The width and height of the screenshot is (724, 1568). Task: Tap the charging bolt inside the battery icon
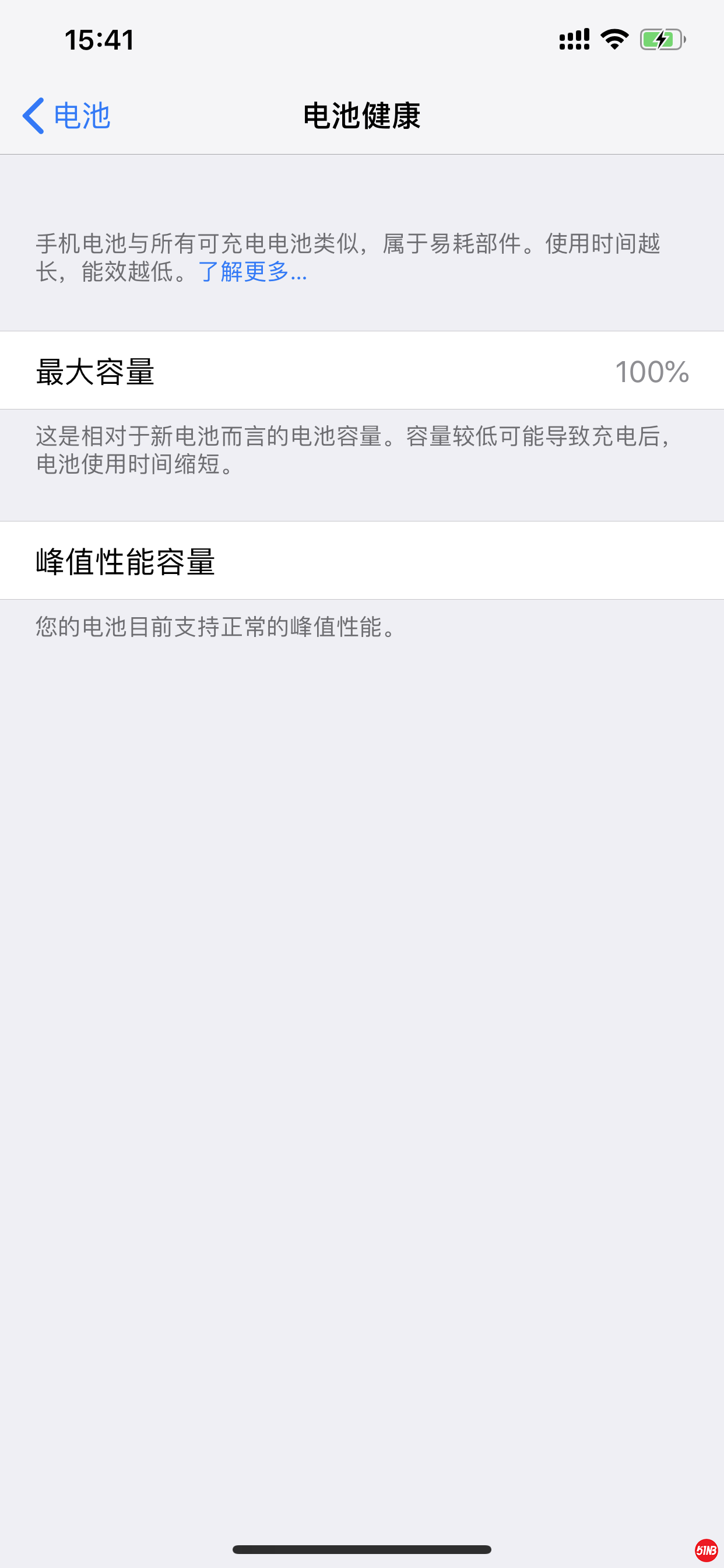pyautogui.click(x=660, y=38)
